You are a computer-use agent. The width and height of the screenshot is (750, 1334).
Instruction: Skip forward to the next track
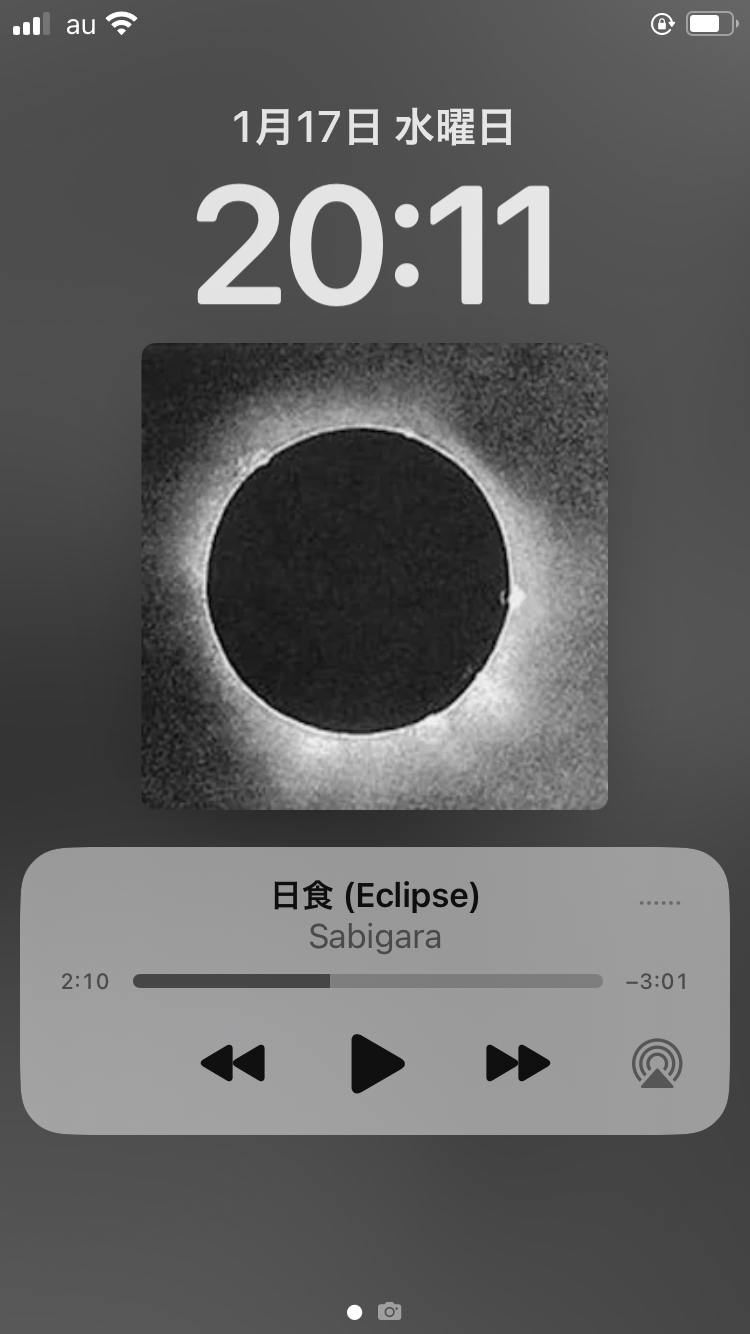tap(517, 1063)
